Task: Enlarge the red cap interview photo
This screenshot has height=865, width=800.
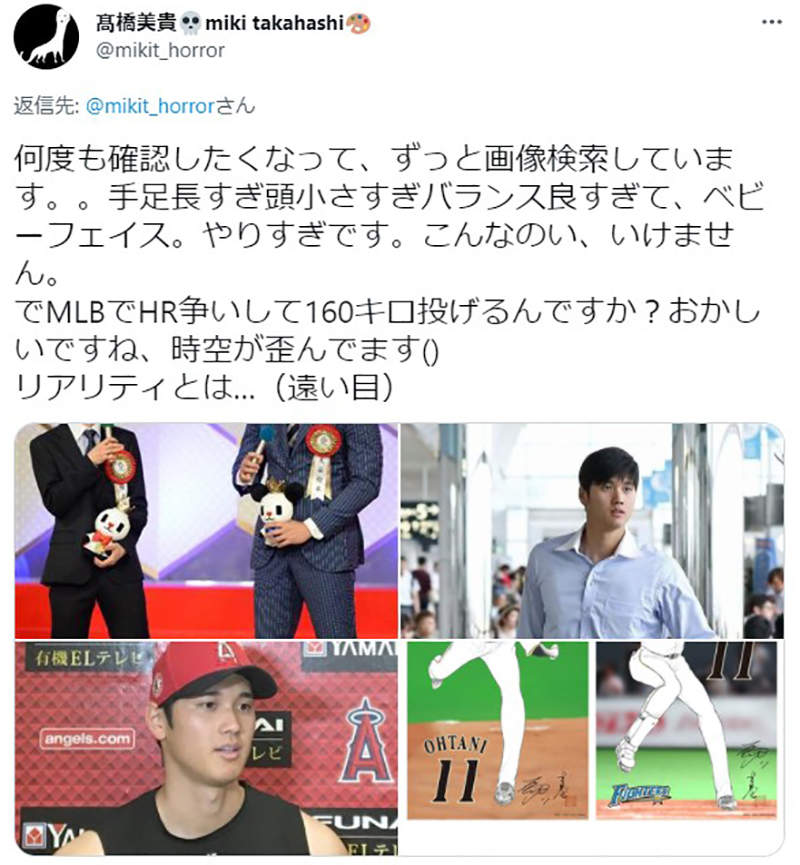Action: tap(206, 747)
